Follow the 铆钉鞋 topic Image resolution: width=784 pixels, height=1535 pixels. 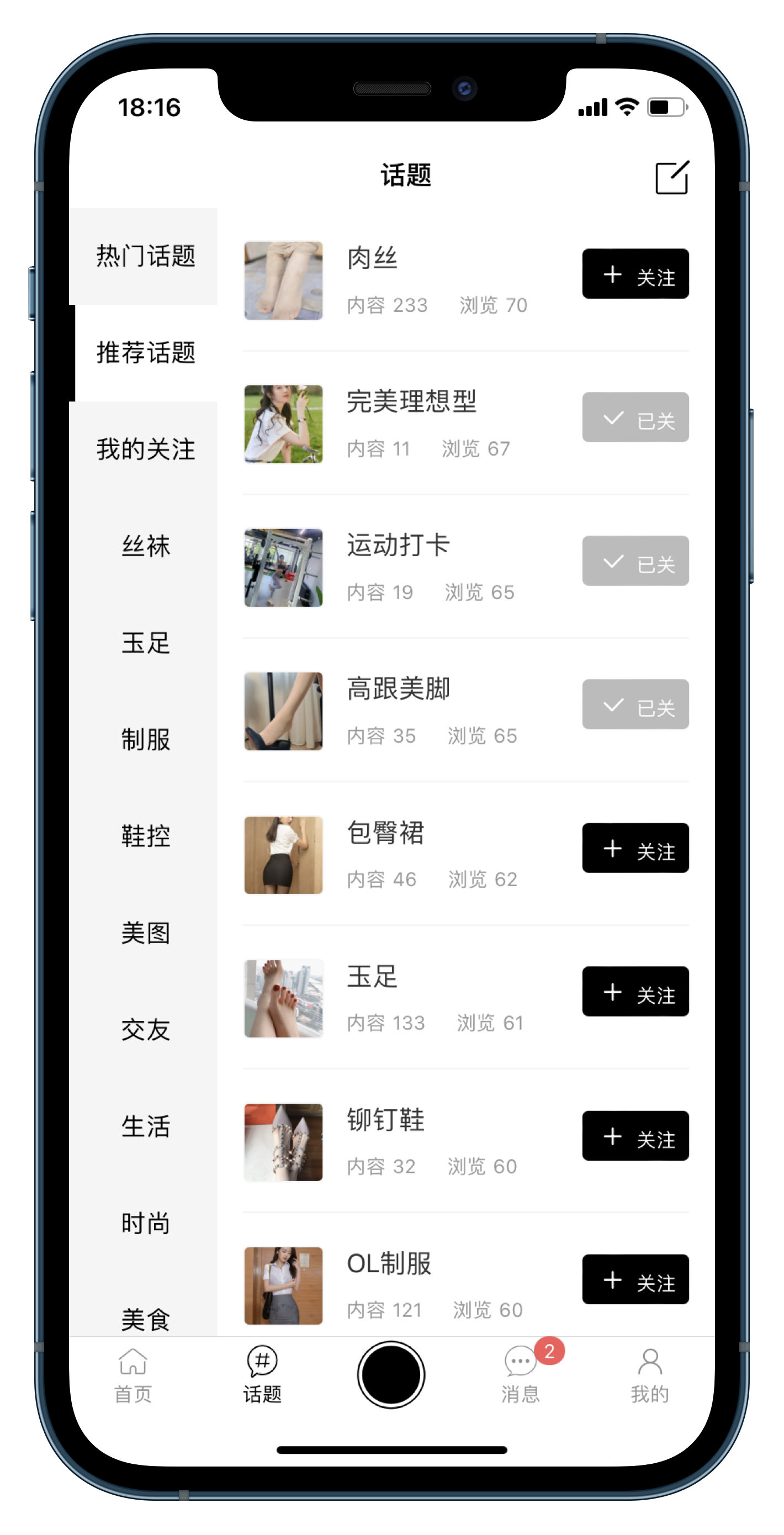635,1136
